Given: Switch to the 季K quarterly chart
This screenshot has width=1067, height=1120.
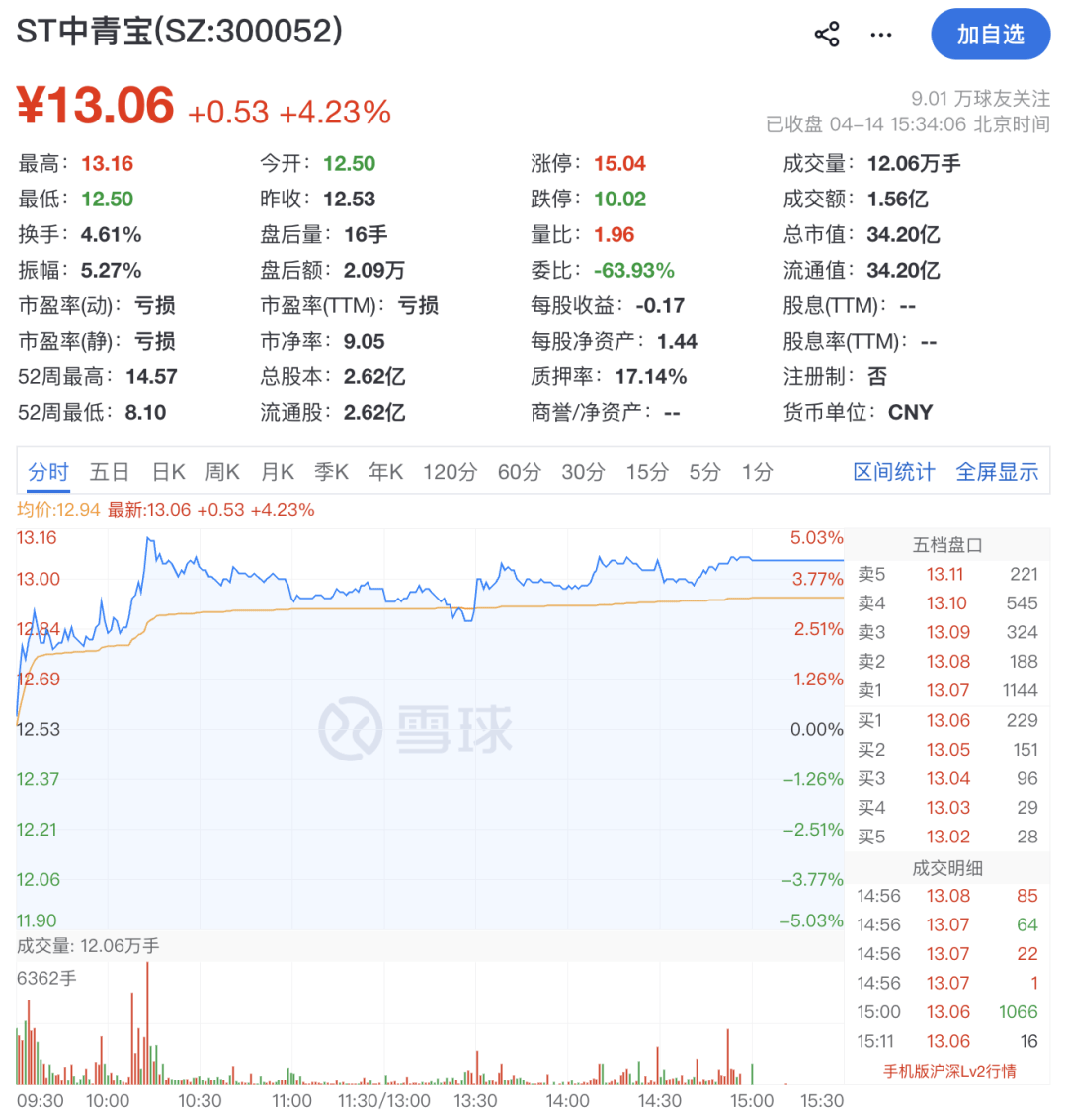Looking at the screenshot, I should 332,472.
